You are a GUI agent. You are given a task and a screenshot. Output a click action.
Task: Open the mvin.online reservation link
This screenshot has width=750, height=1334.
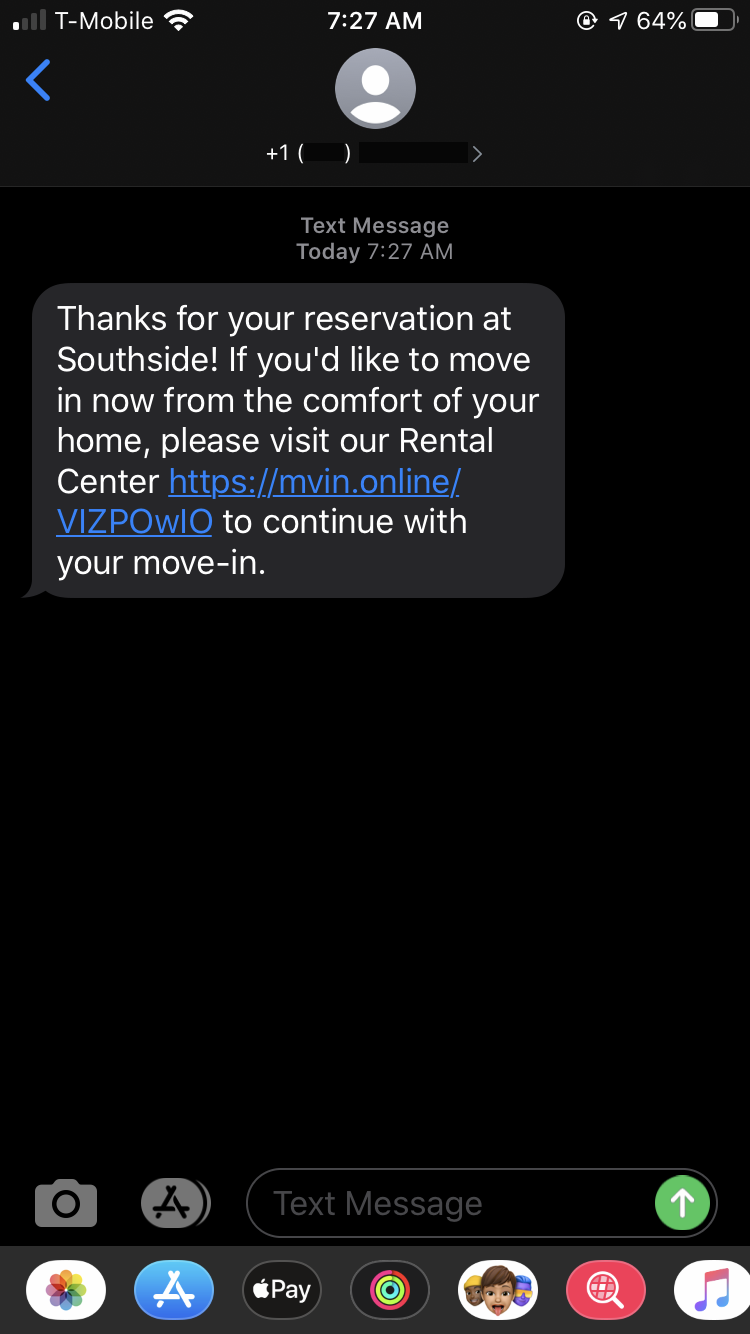(x=314, y=481)
